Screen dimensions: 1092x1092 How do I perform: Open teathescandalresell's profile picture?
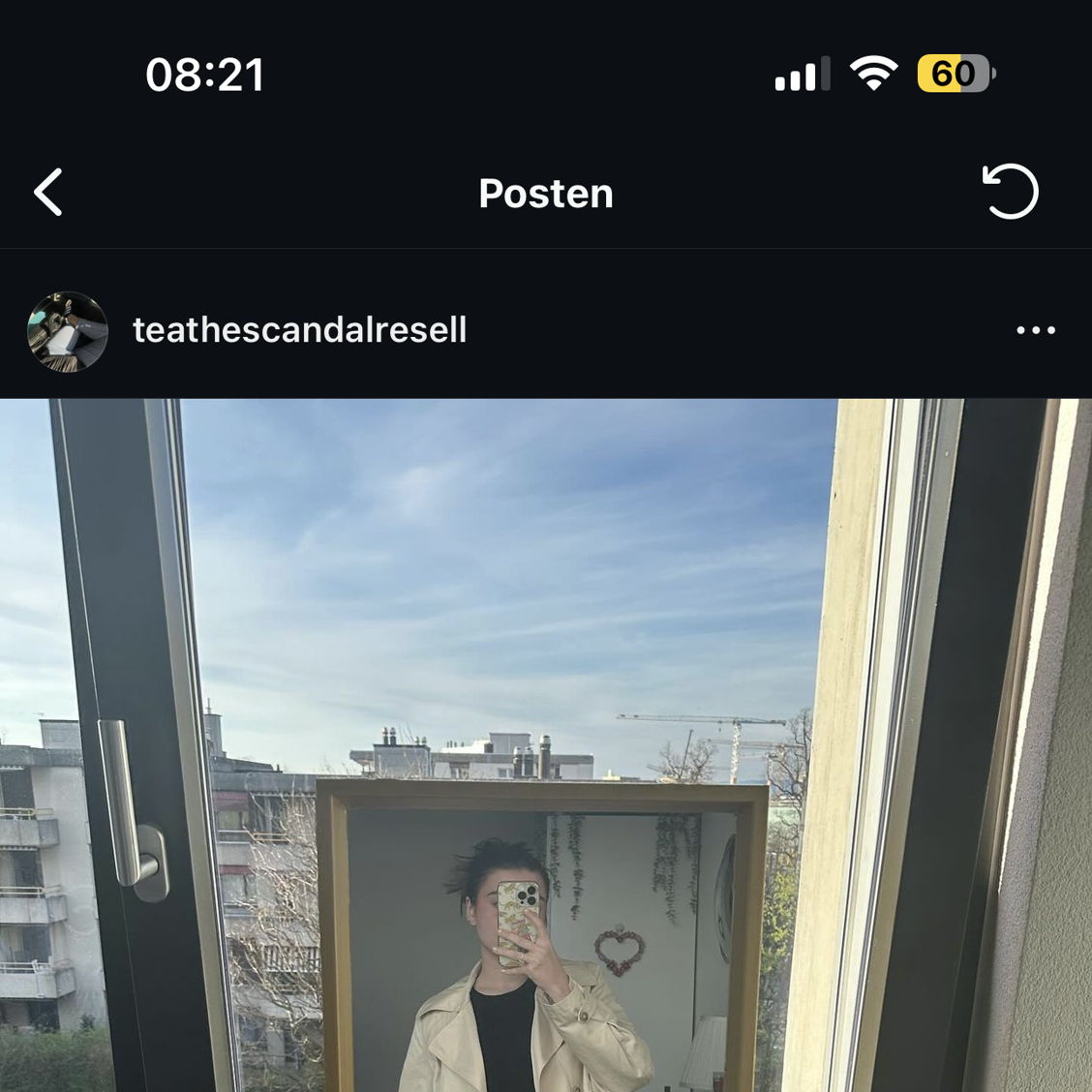[x=67, y=331]
